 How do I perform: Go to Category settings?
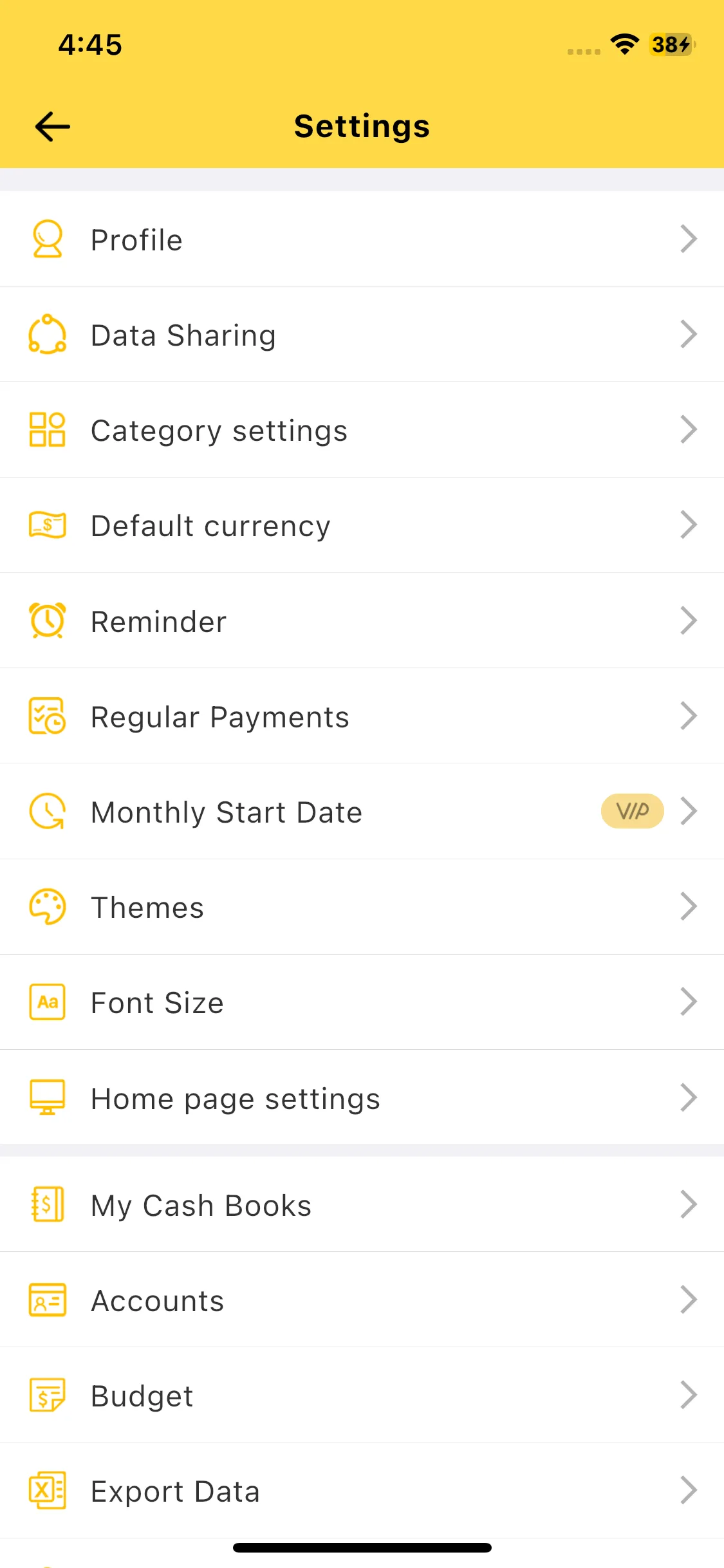362,430
